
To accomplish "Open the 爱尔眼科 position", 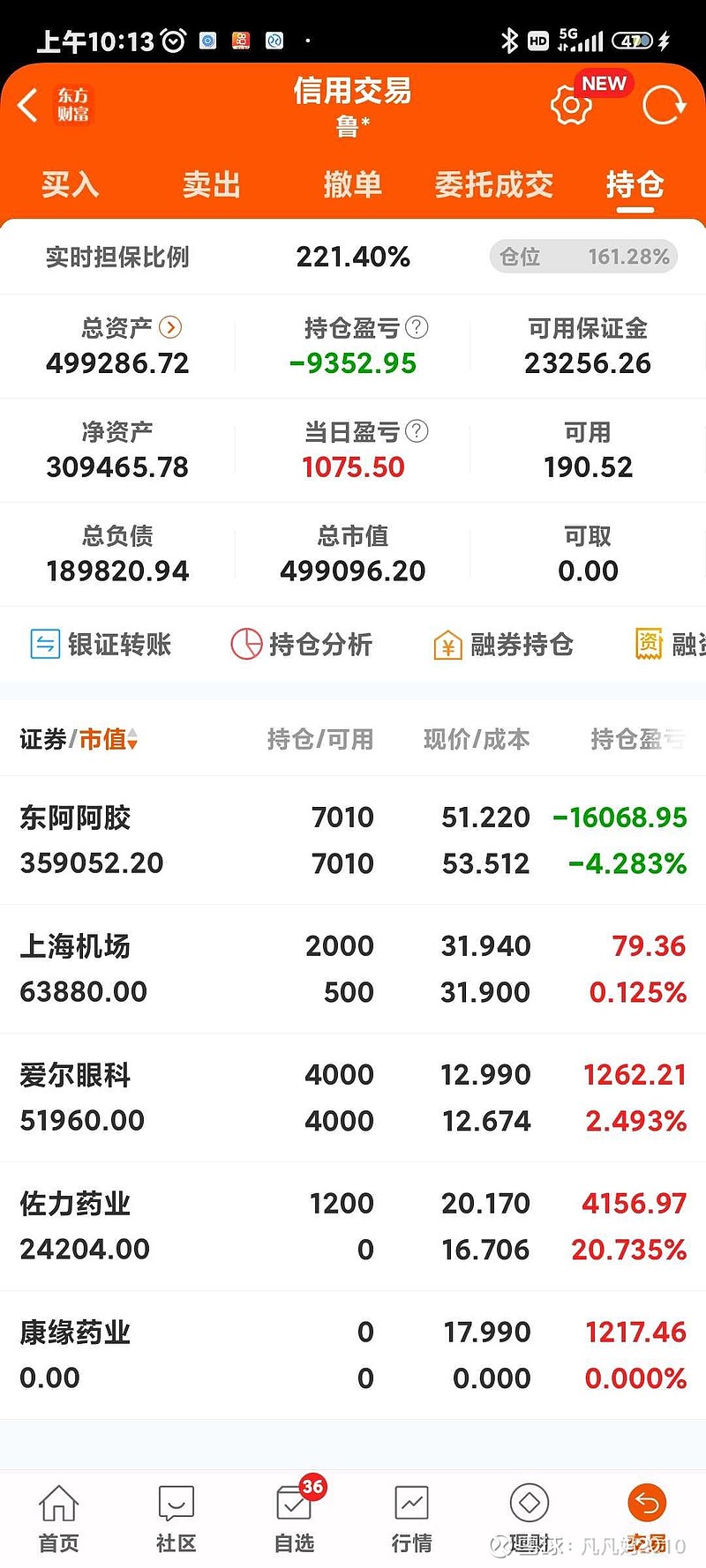I will (x=353, y=1098).
